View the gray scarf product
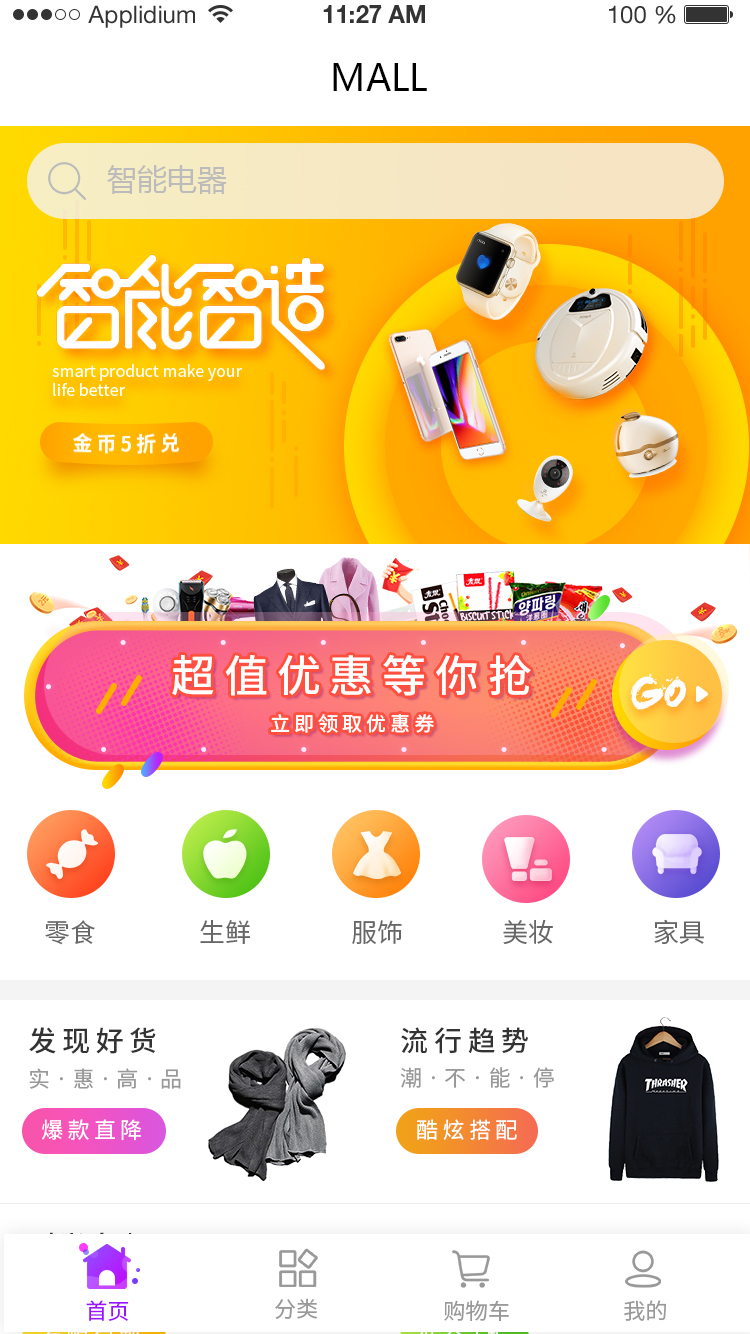The image size is (750, 1334). 278,1102
